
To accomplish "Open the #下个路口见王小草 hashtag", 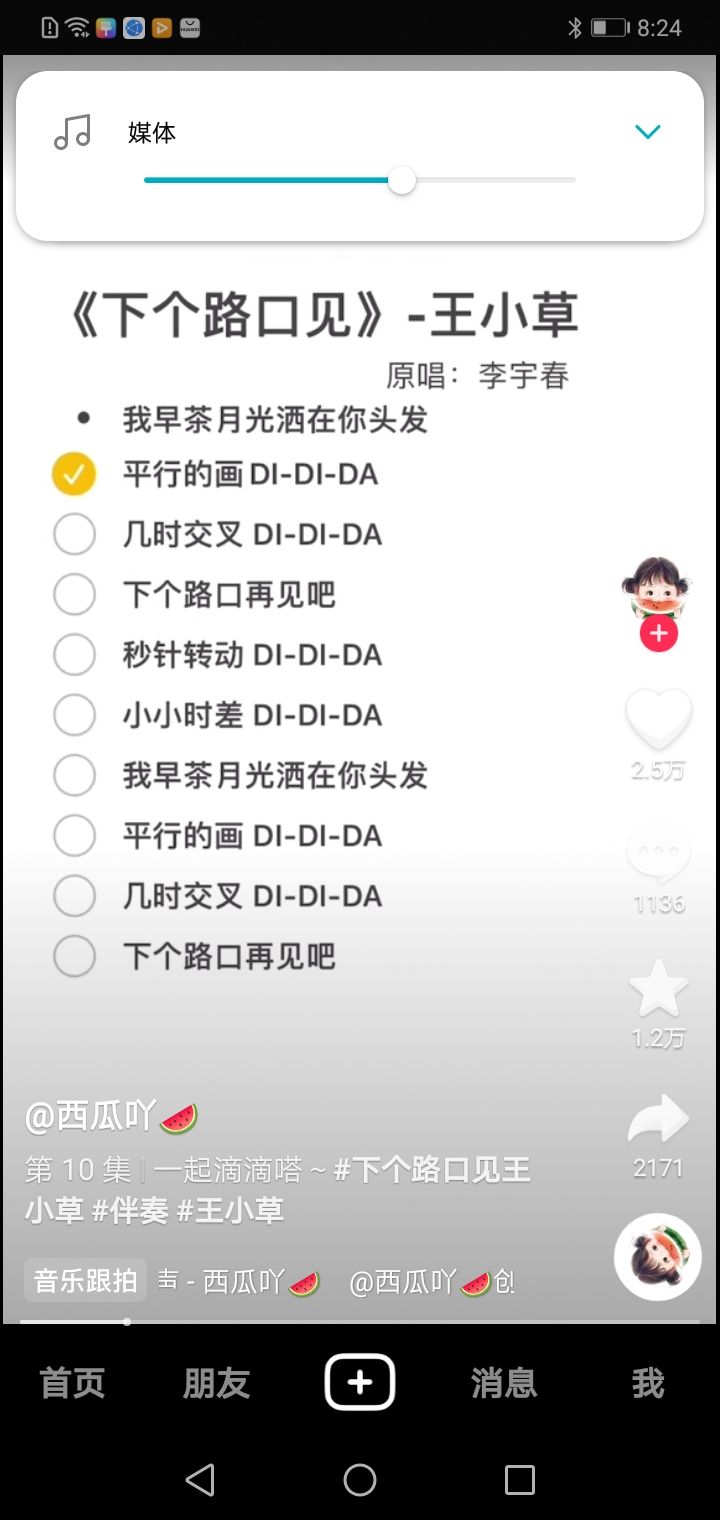I will pyautogui.click(x=432, y=1169).
